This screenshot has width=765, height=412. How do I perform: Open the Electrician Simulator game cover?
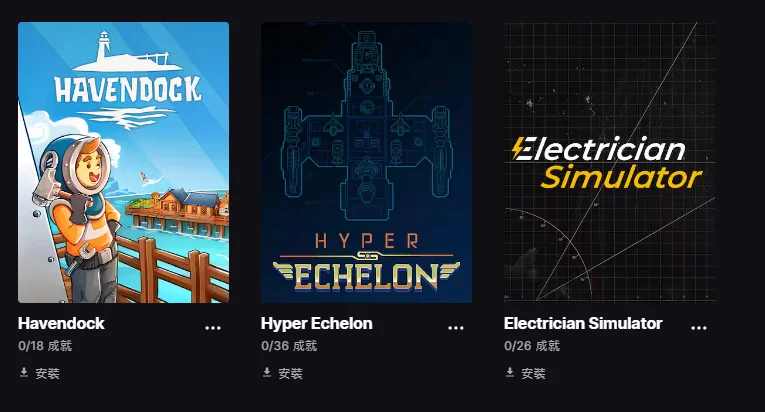point(609,163)
